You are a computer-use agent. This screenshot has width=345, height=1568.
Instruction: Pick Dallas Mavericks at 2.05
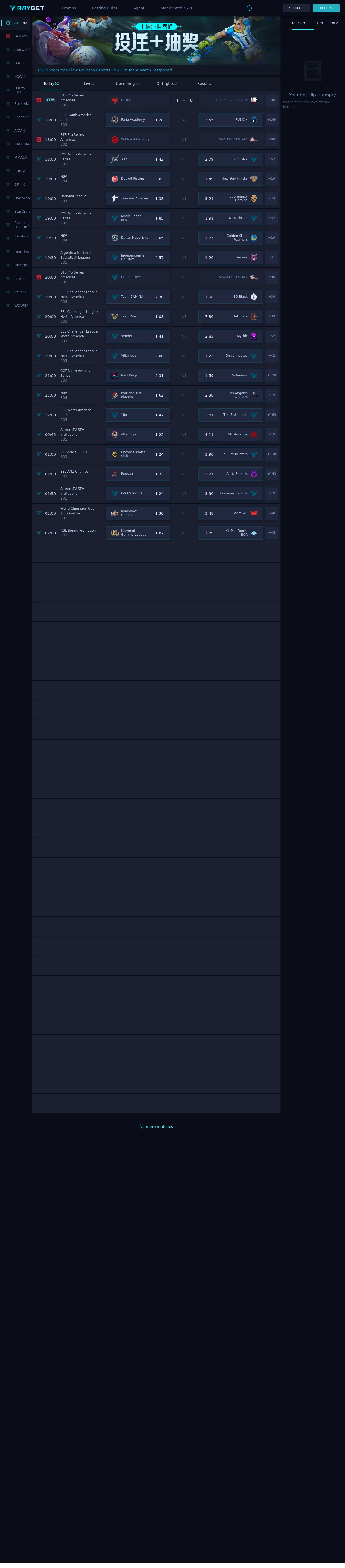(137, 238)
